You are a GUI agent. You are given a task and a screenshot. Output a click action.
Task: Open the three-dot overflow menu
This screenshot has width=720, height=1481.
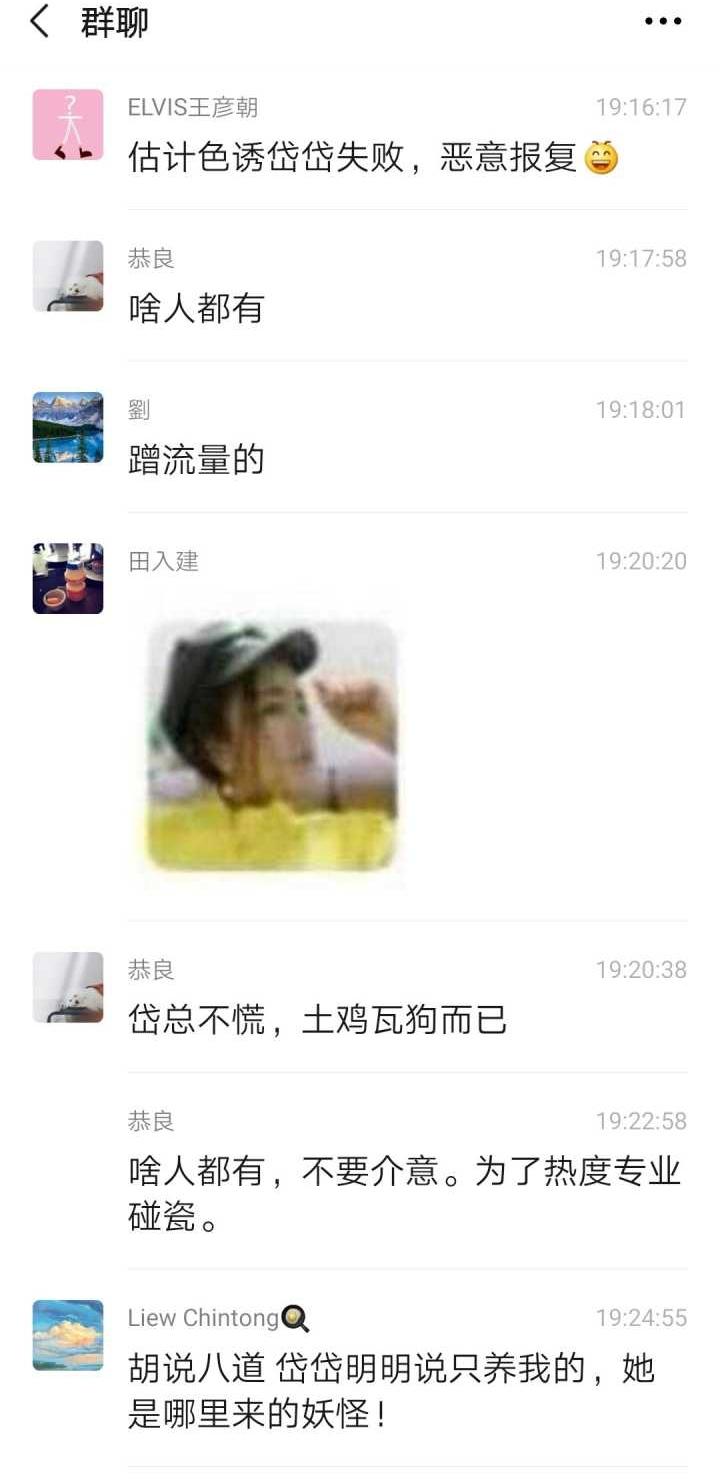(x=662, y=22)
